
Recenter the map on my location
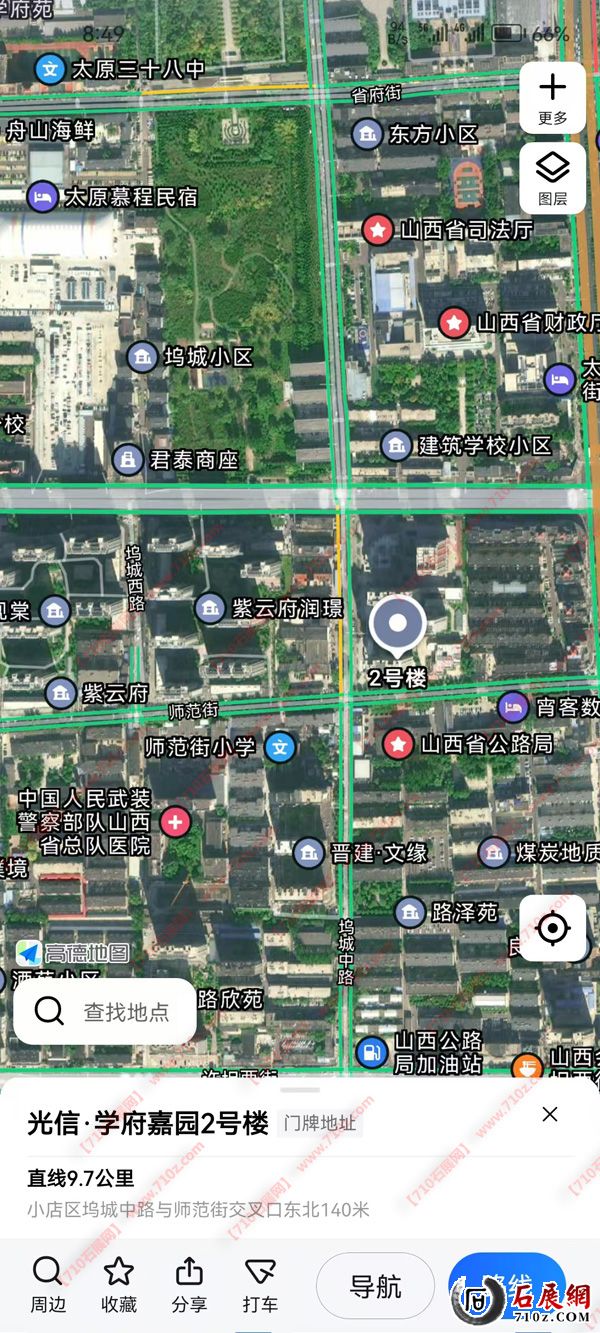point(552,928)
